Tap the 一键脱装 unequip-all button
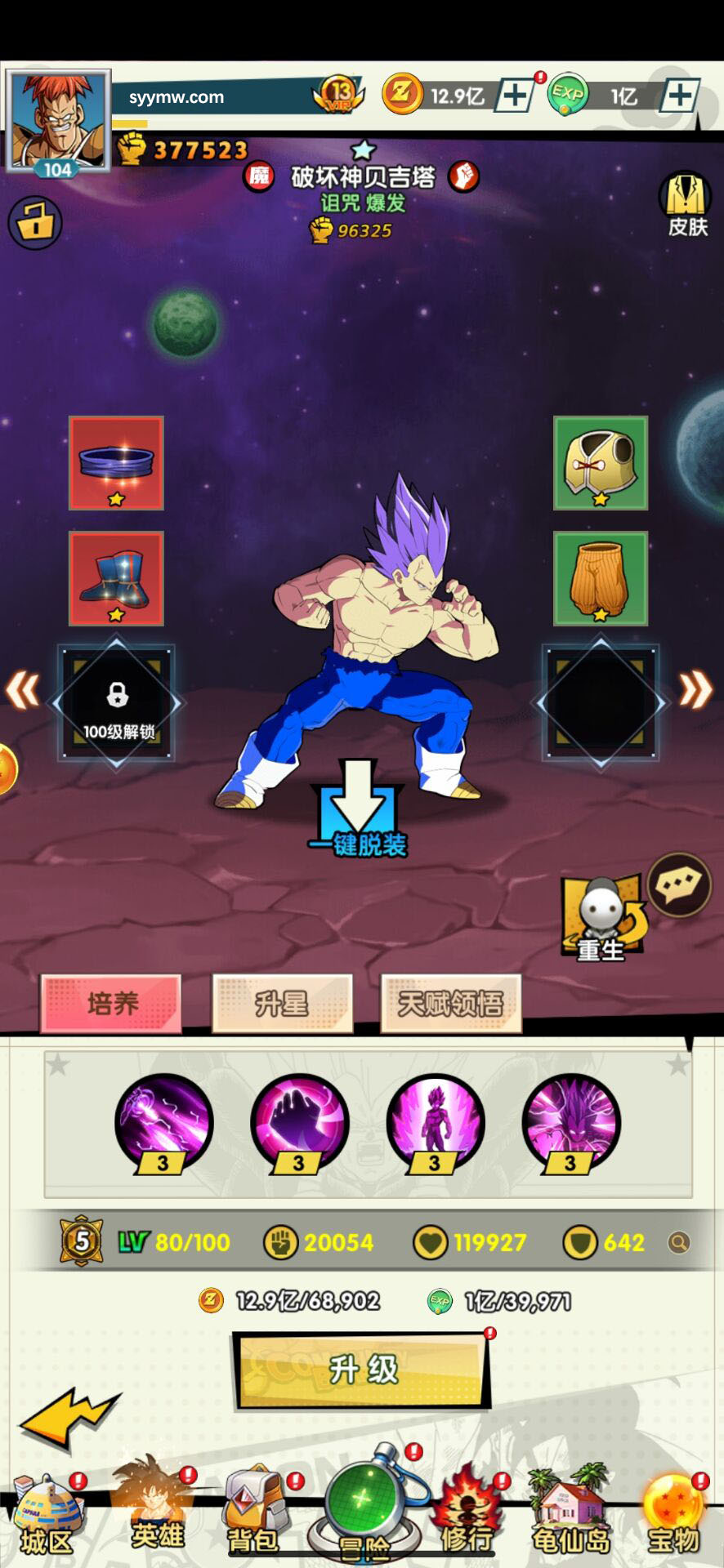Image resolution: width=724 pixels, height=1568 pixels. [359, 810]
